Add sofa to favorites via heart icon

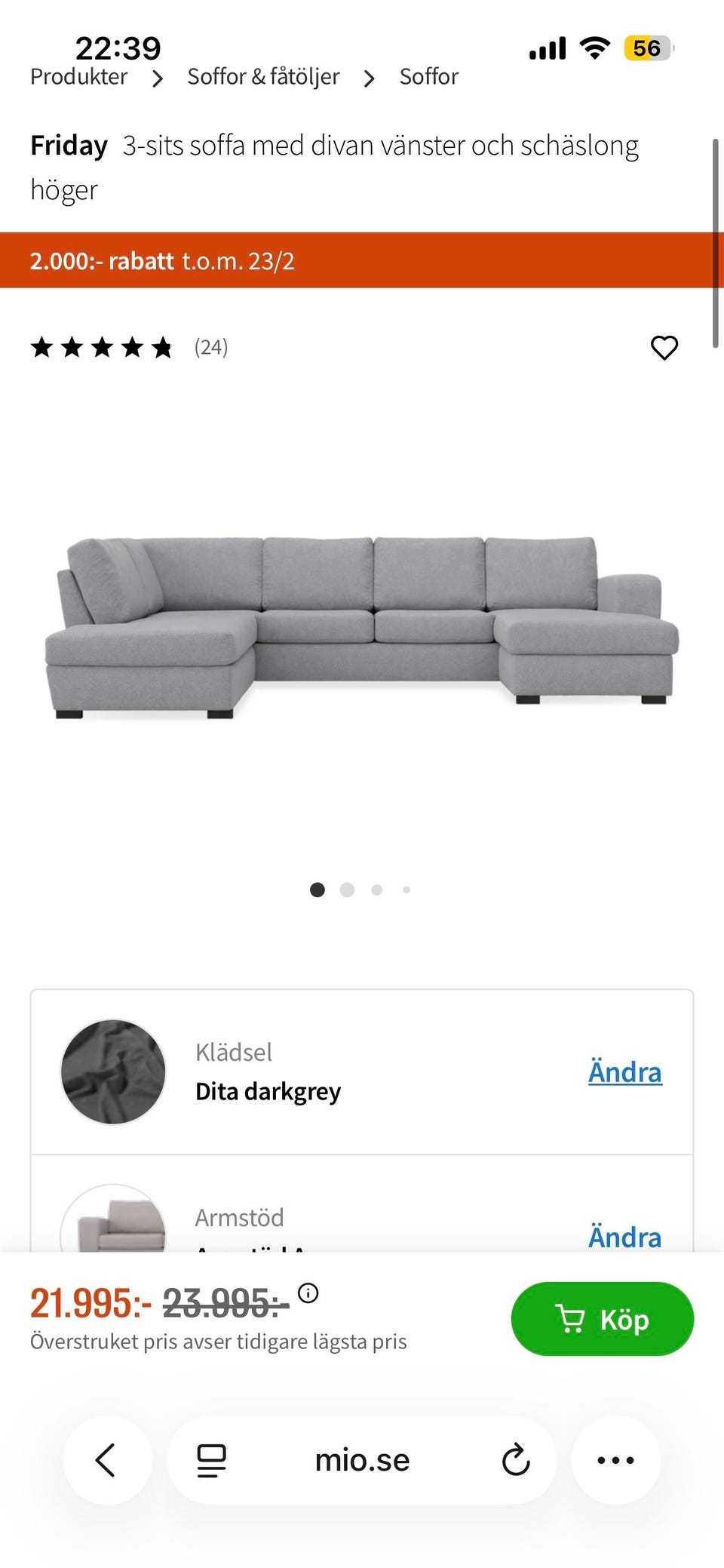pyautogui.click(x=664, y=348)
